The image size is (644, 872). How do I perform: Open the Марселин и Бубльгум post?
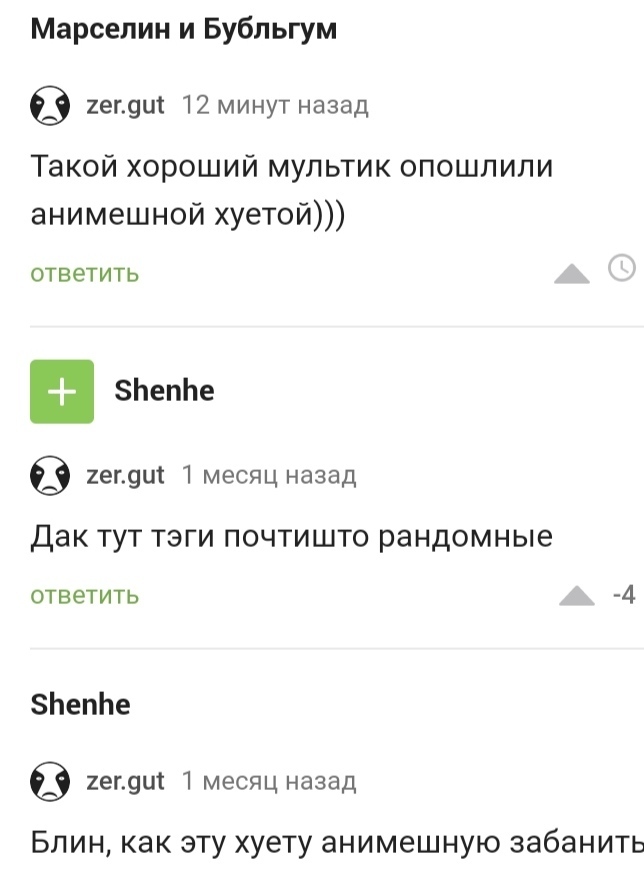point(184,29)
